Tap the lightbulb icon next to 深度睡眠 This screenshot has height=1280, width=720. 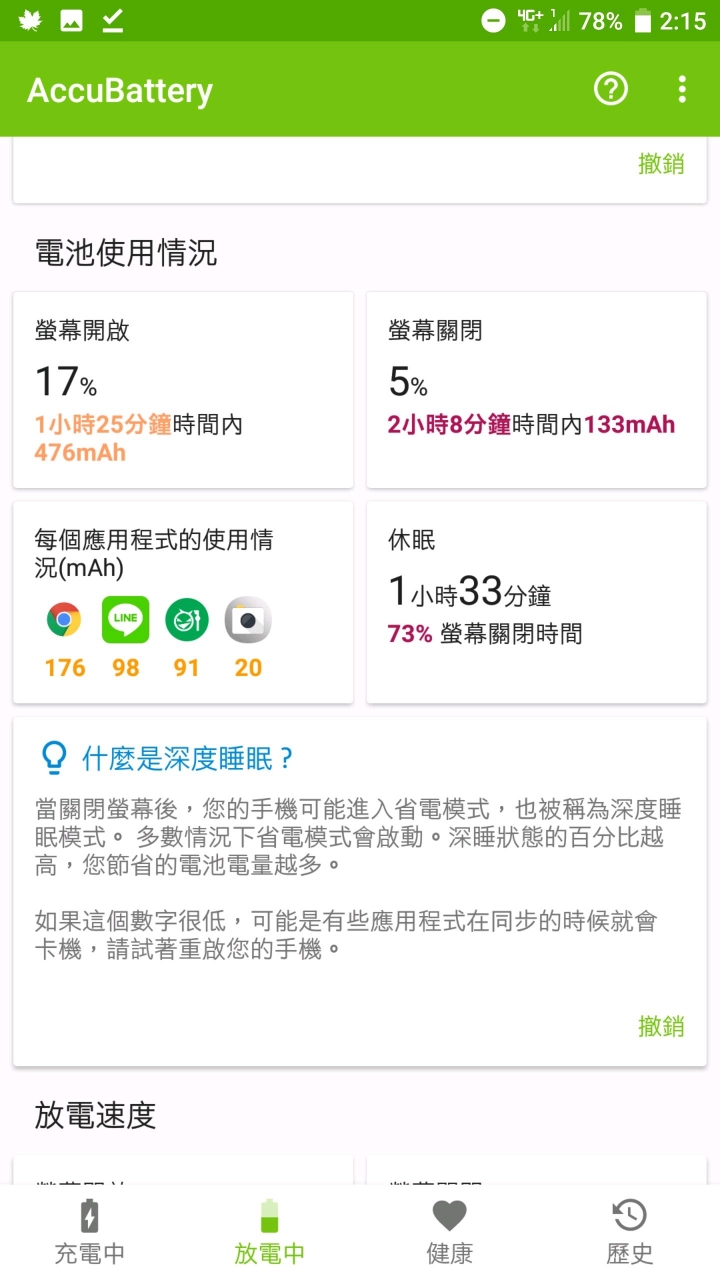[53, 758]
